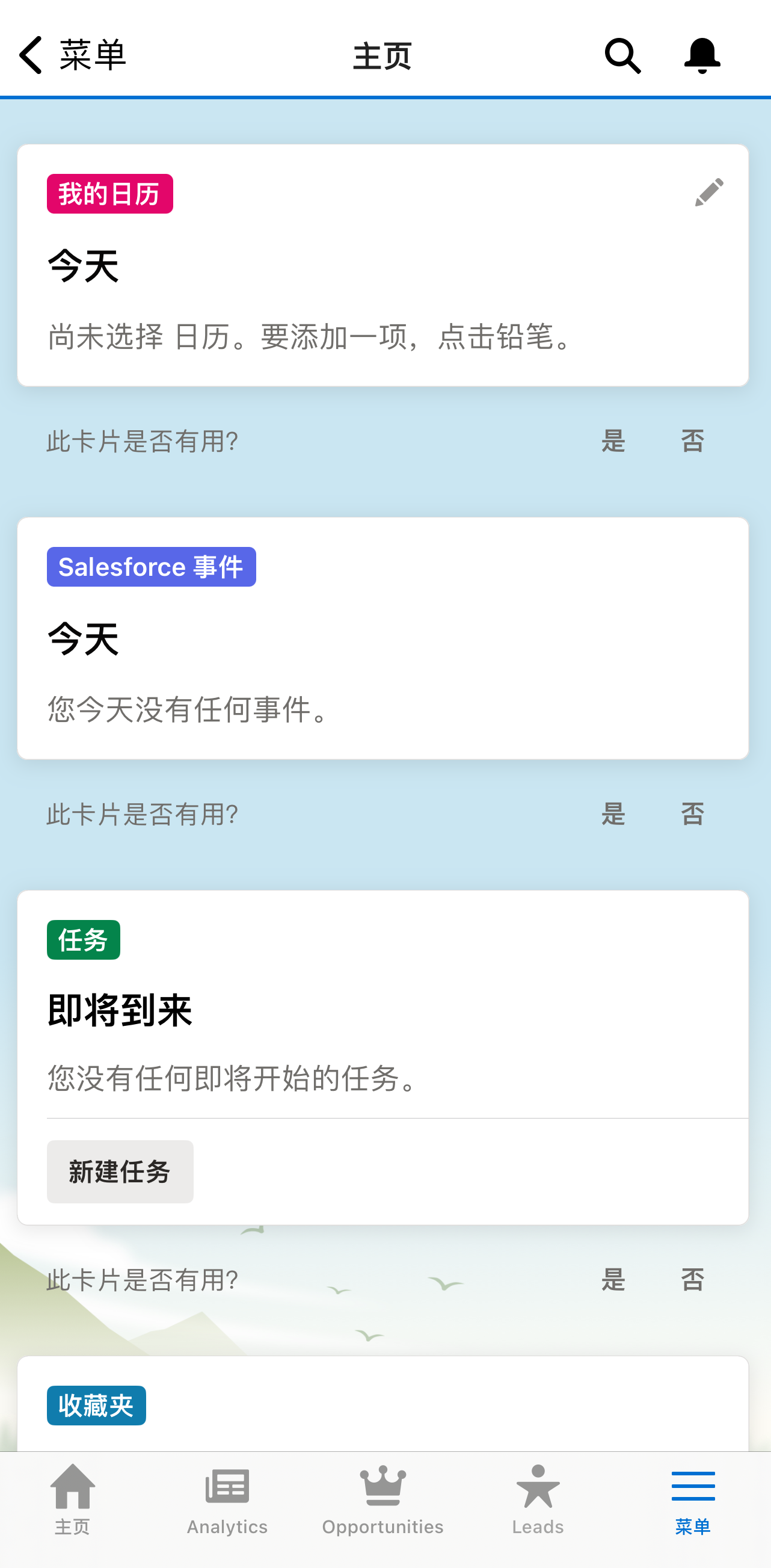
Task: Go back to 菜单
Action: click(x=71, y=55)
